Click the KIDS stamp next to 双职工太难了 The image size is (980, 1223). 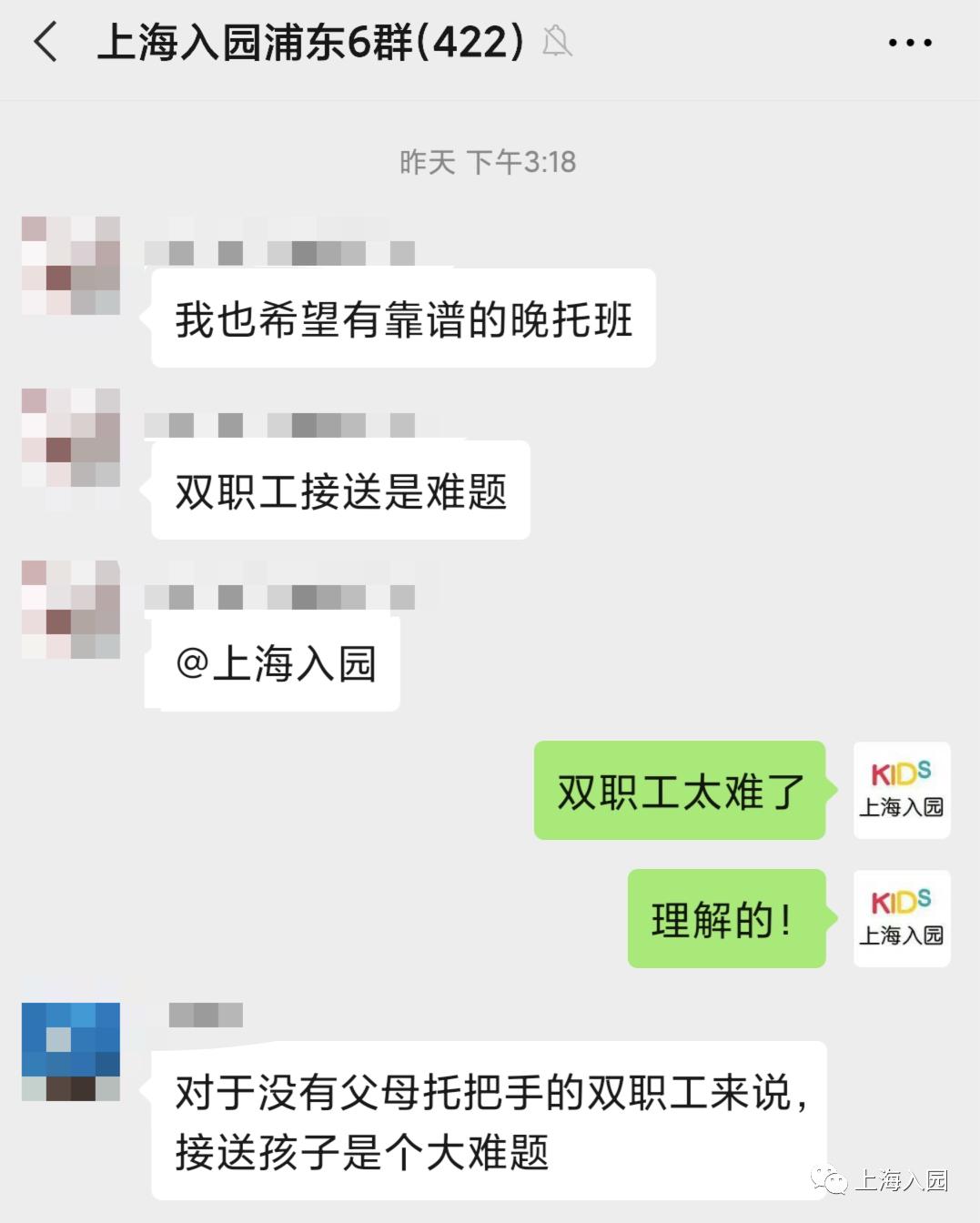pos(901,790)
